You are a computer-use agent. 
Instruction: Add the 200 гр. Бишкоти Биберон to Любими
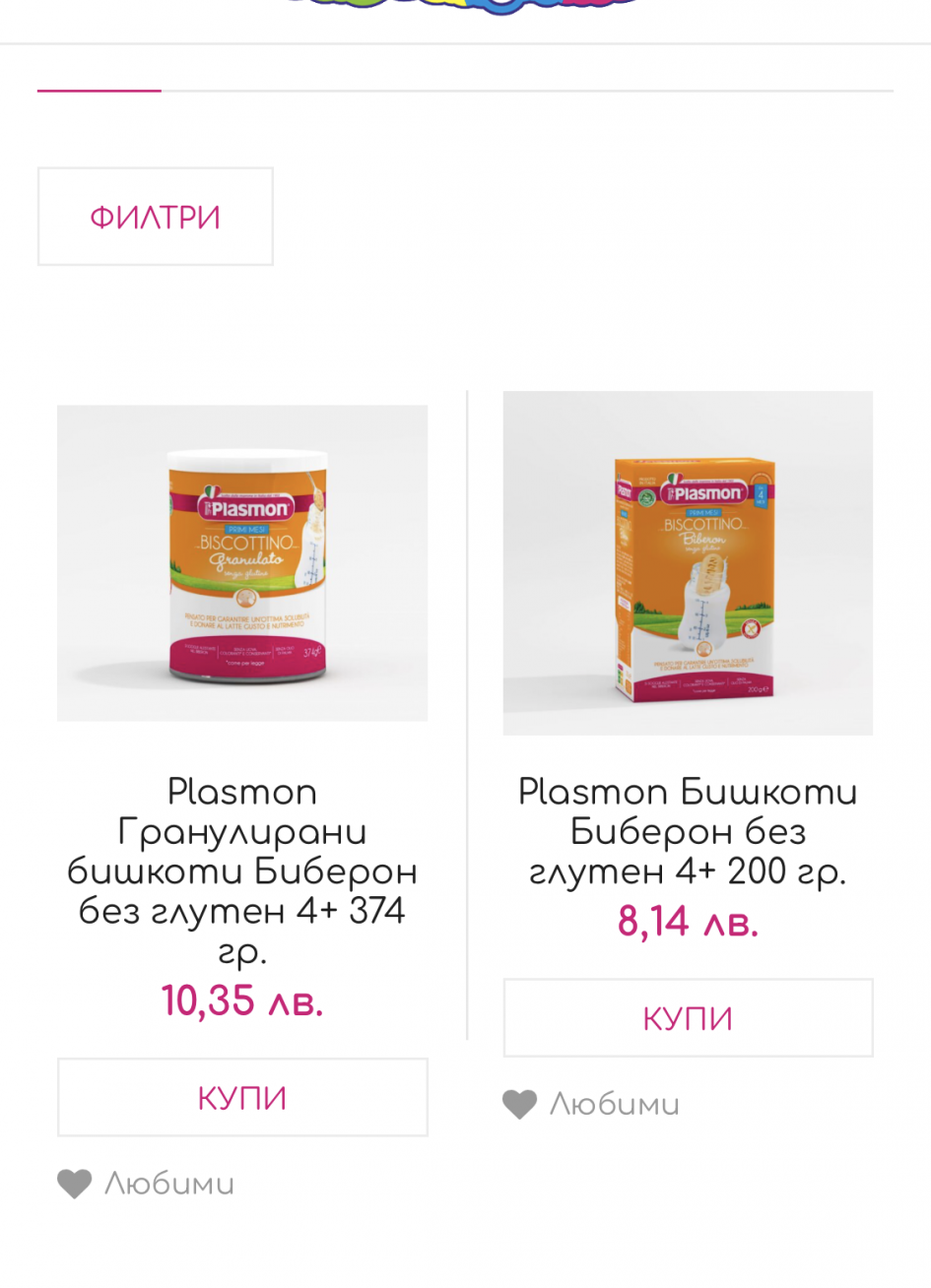pyautogui.click(x=591, y=1105)
